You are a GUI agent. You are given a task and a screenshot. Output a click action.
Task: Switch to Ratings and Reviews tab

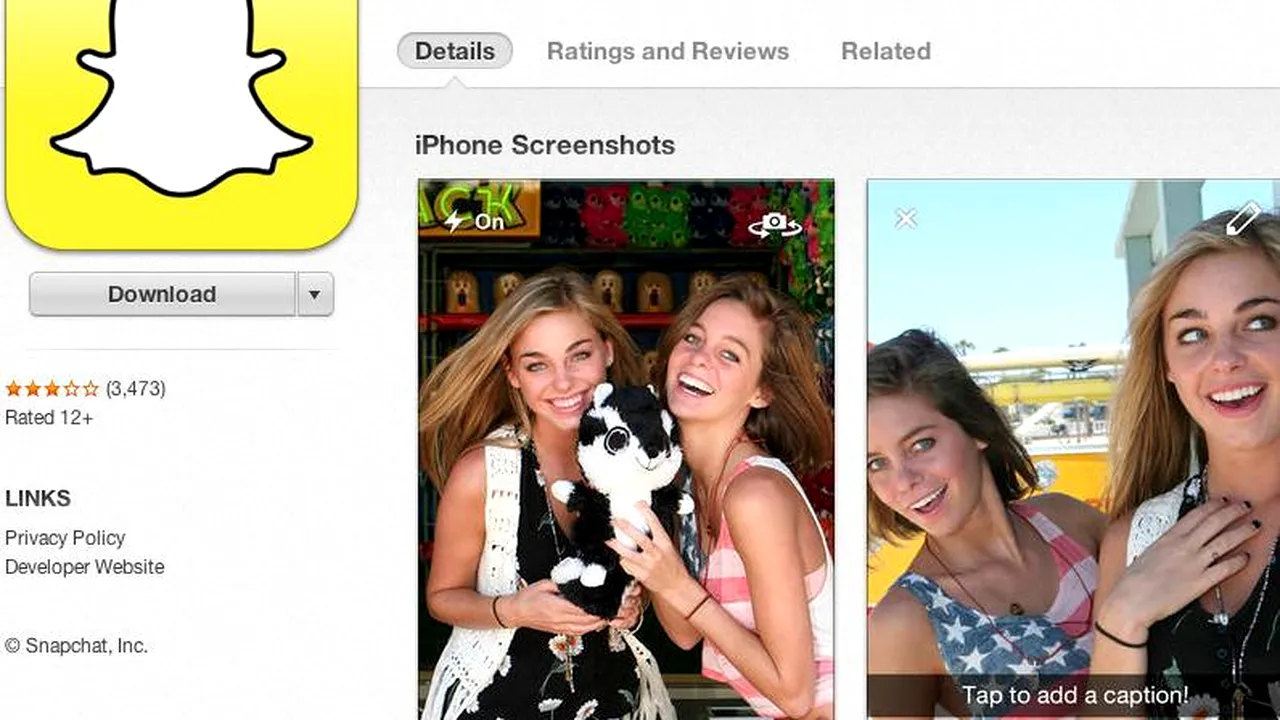tap(667, 51)
